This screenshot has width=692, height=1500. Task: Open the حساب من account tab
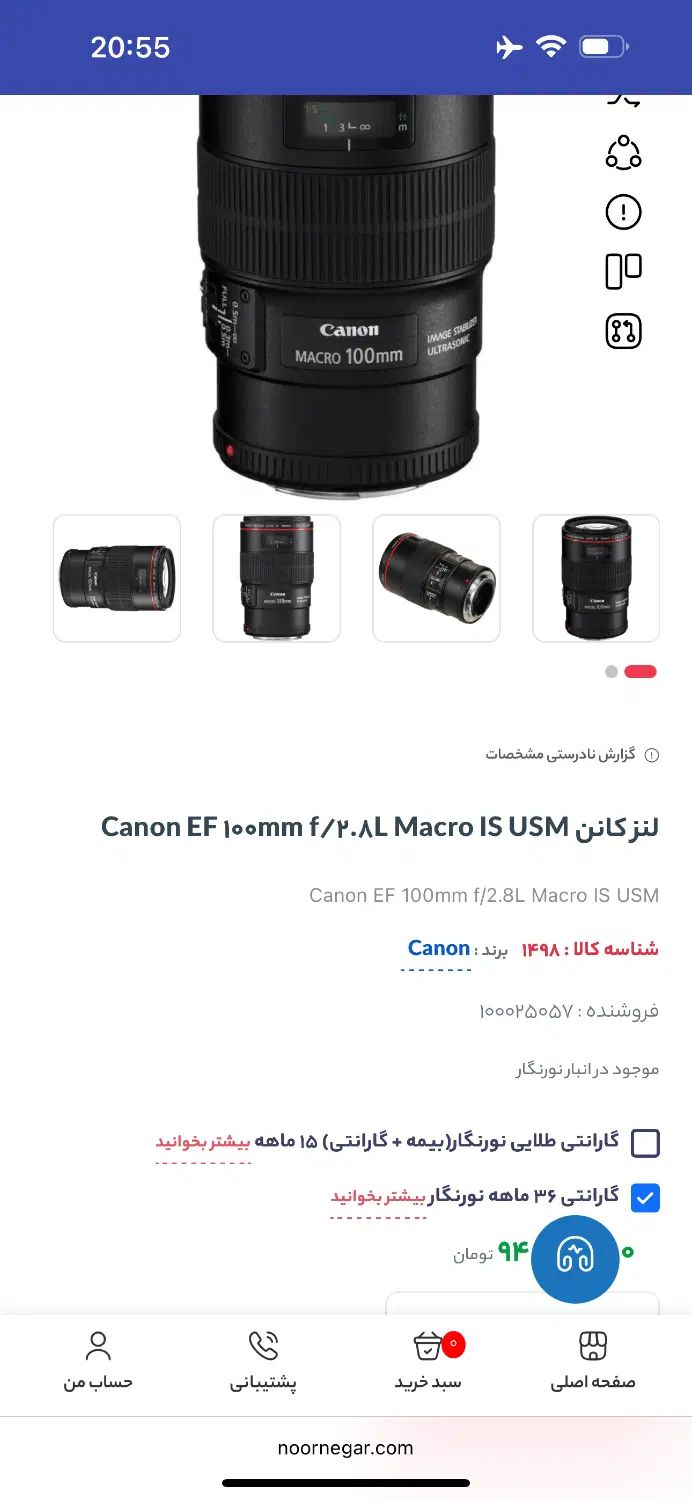point(98,1362)
